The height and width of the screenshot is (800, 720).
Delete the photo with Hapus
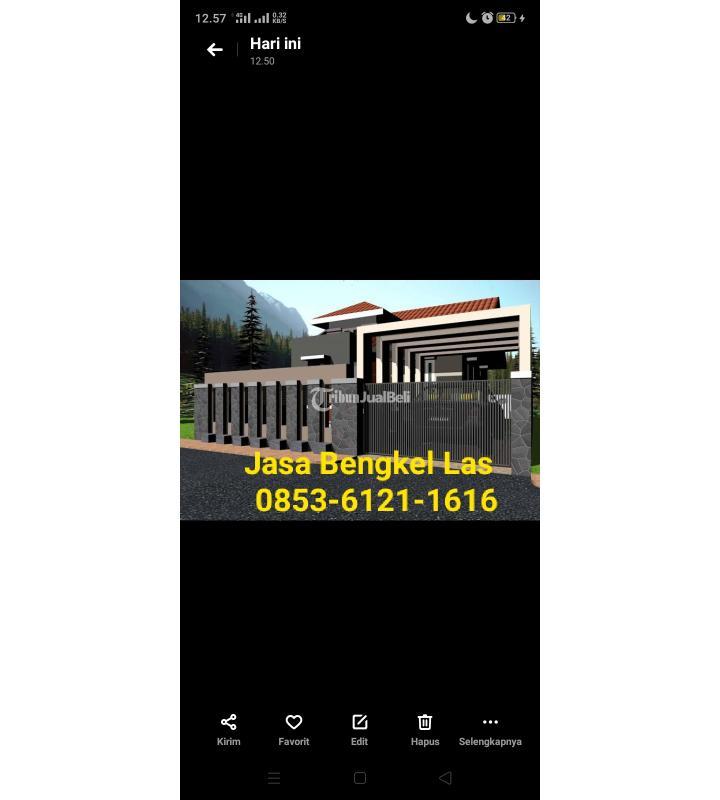coord(425,728)
